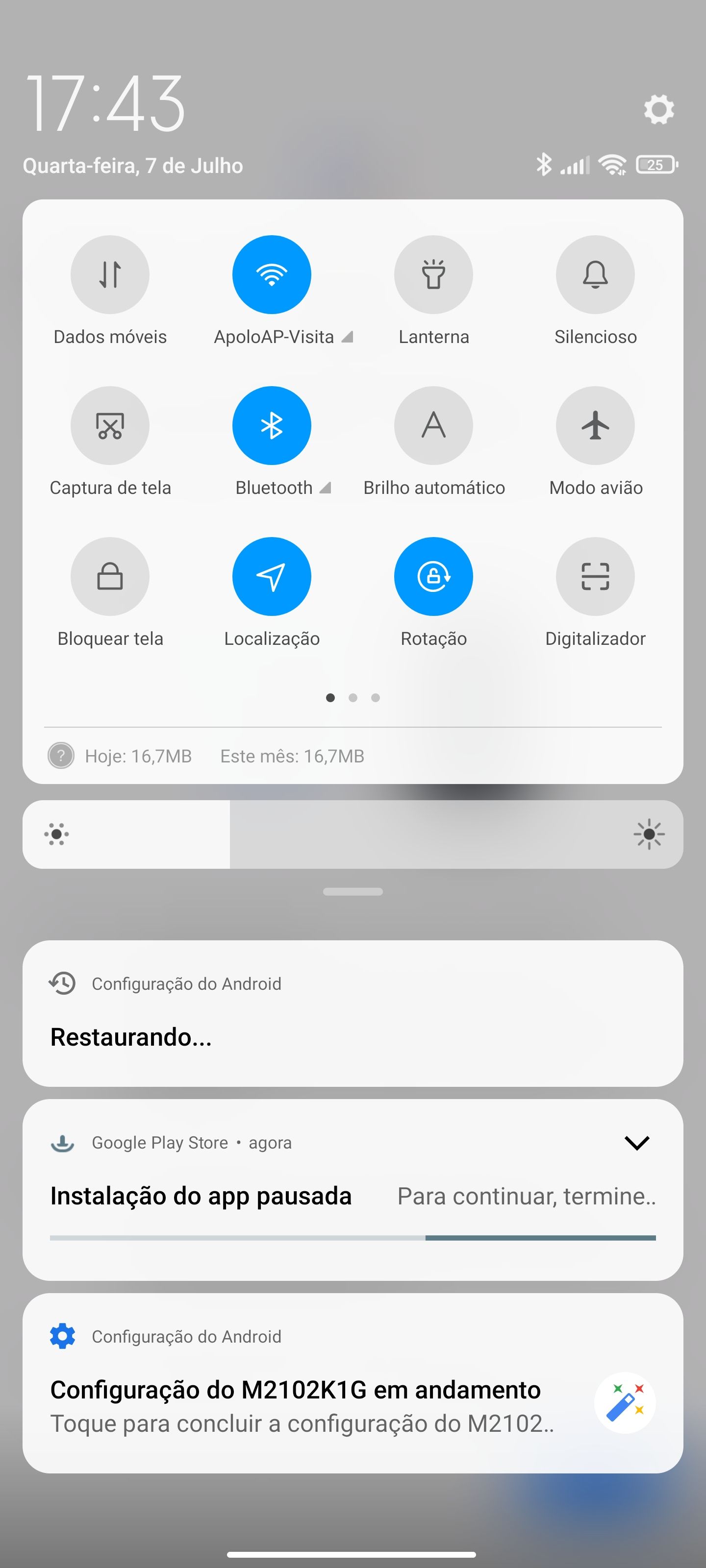Image resolution: width=706 pixels, height=1568 pixels.
Task: Expand the Google Play Store notification
Action: tap(636, 1143)
